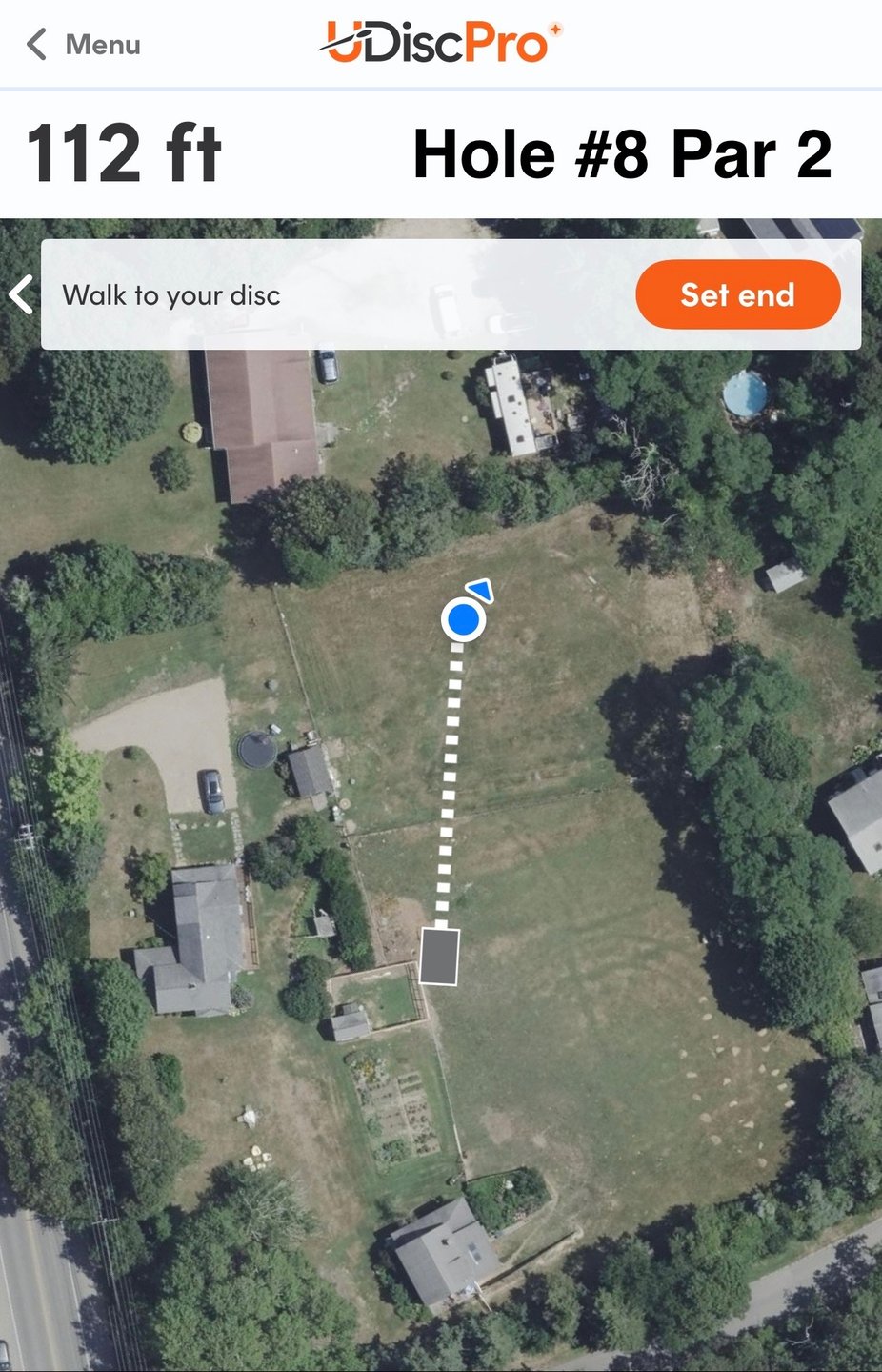Go back to the Menu
This screenshot has height=1372, width=882.
[x=84, y=44]
